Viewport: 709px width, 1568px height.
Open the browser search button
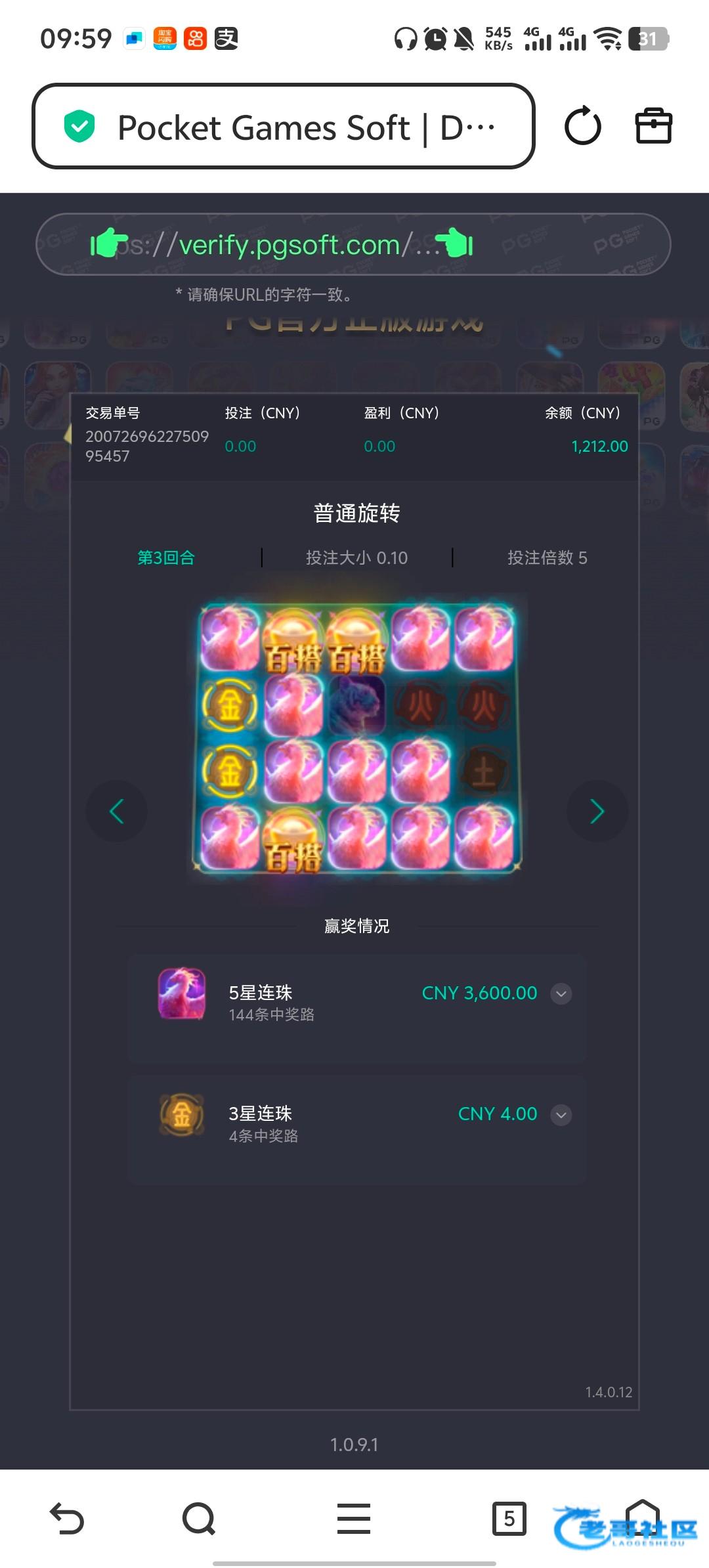(x=198, y=1519)
